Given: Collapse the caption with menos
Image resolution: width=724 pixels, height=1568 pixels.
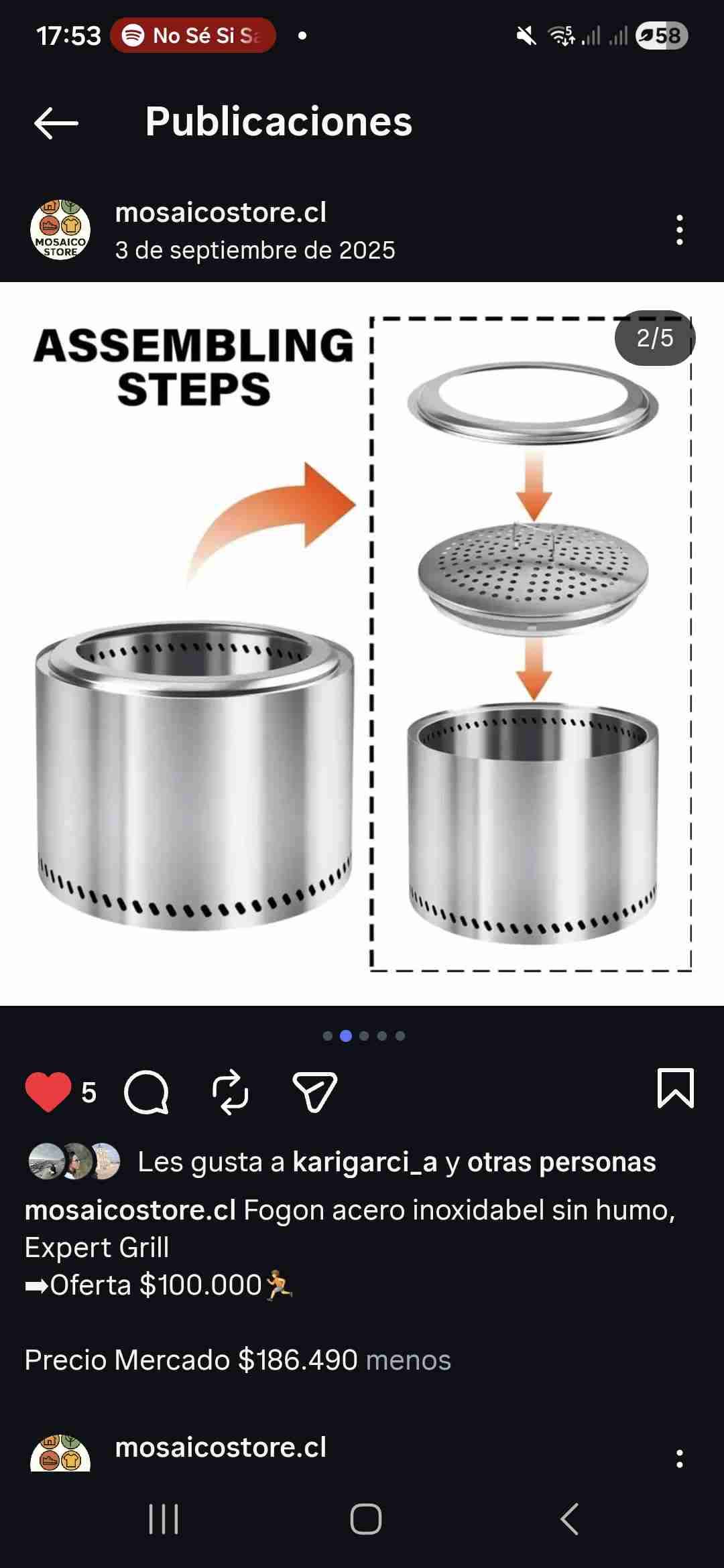Looking at the screenshot, I should tap(408, 1360).
